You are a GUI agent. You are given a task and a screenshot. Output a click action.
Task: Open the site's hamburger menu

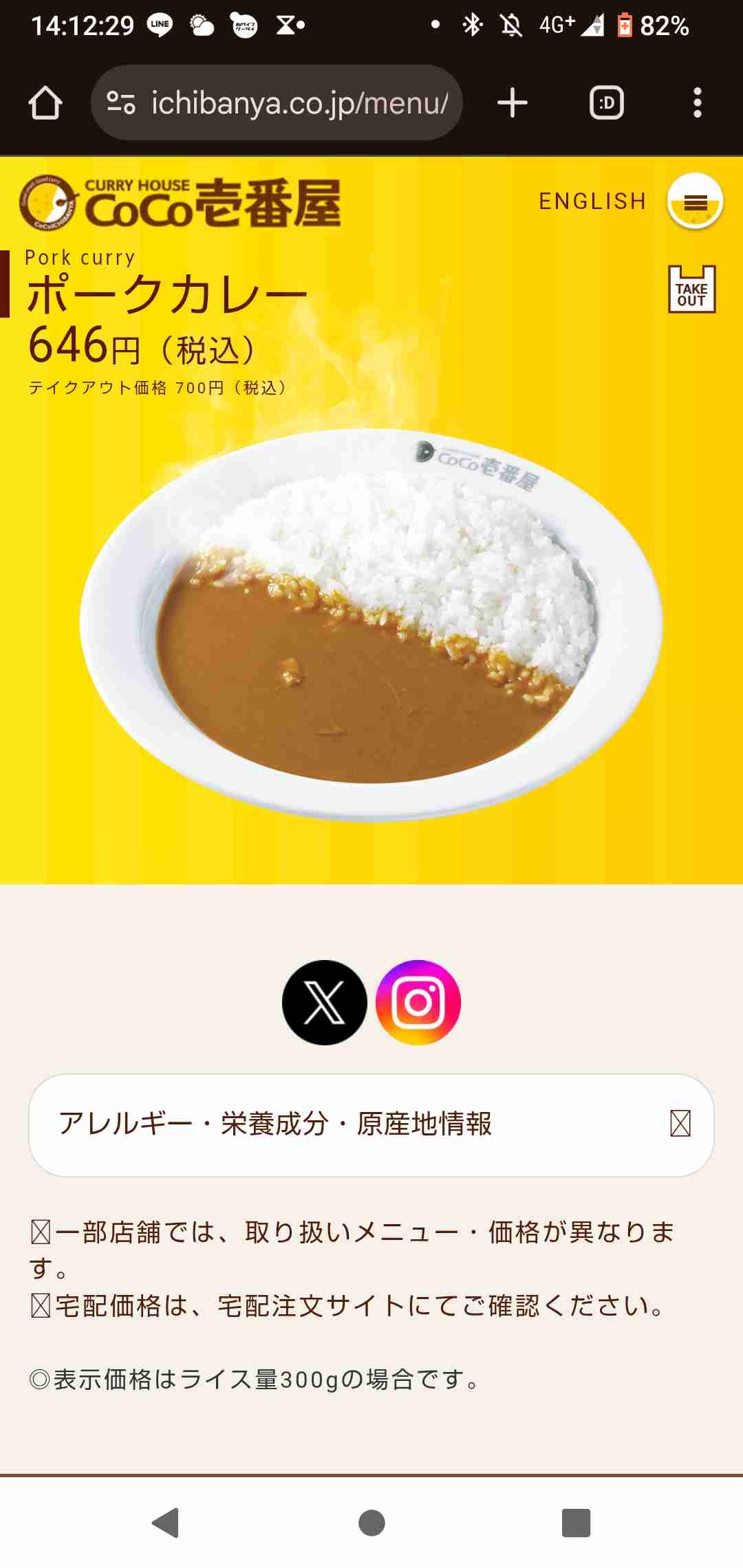coord(695,202)
